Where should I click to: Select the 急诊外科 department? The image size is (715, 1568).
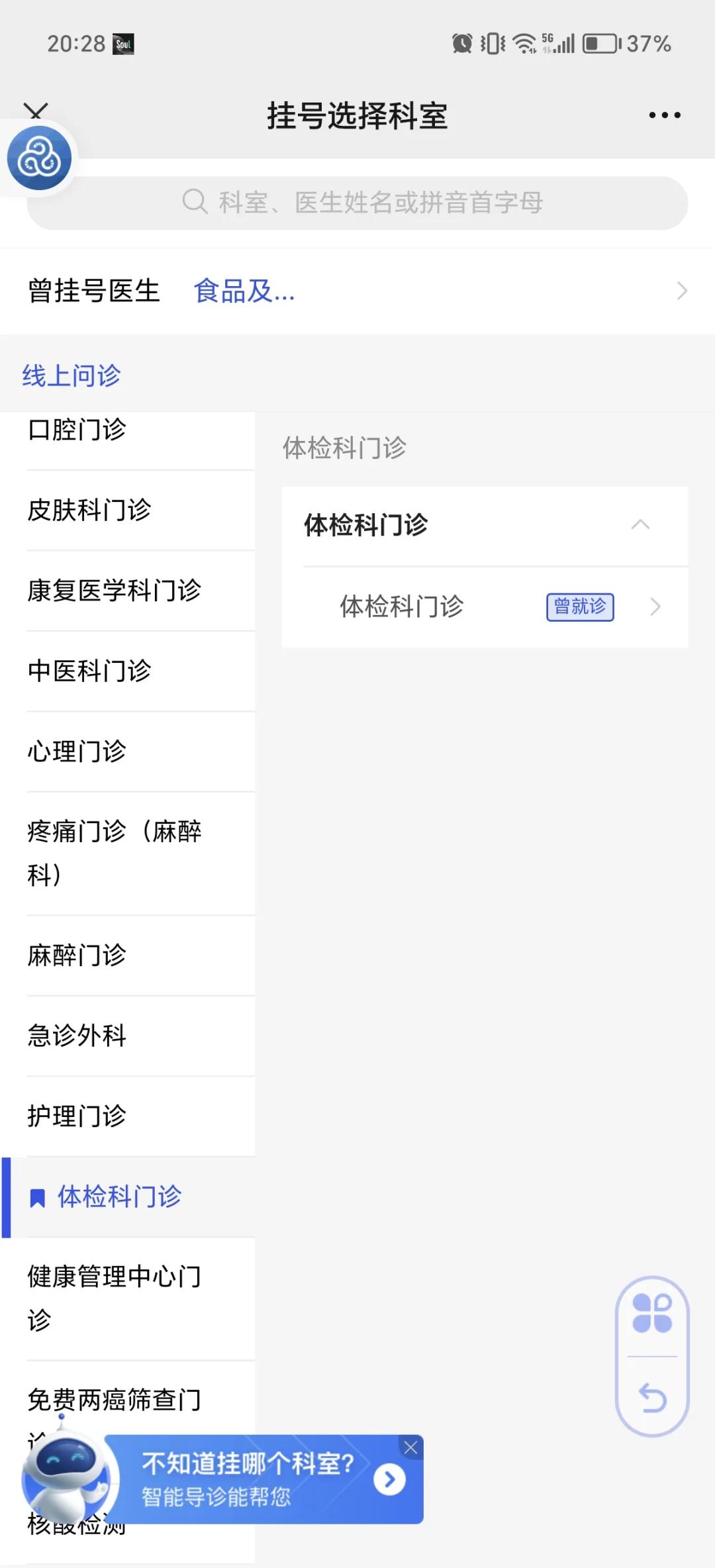pos(77,1036)
